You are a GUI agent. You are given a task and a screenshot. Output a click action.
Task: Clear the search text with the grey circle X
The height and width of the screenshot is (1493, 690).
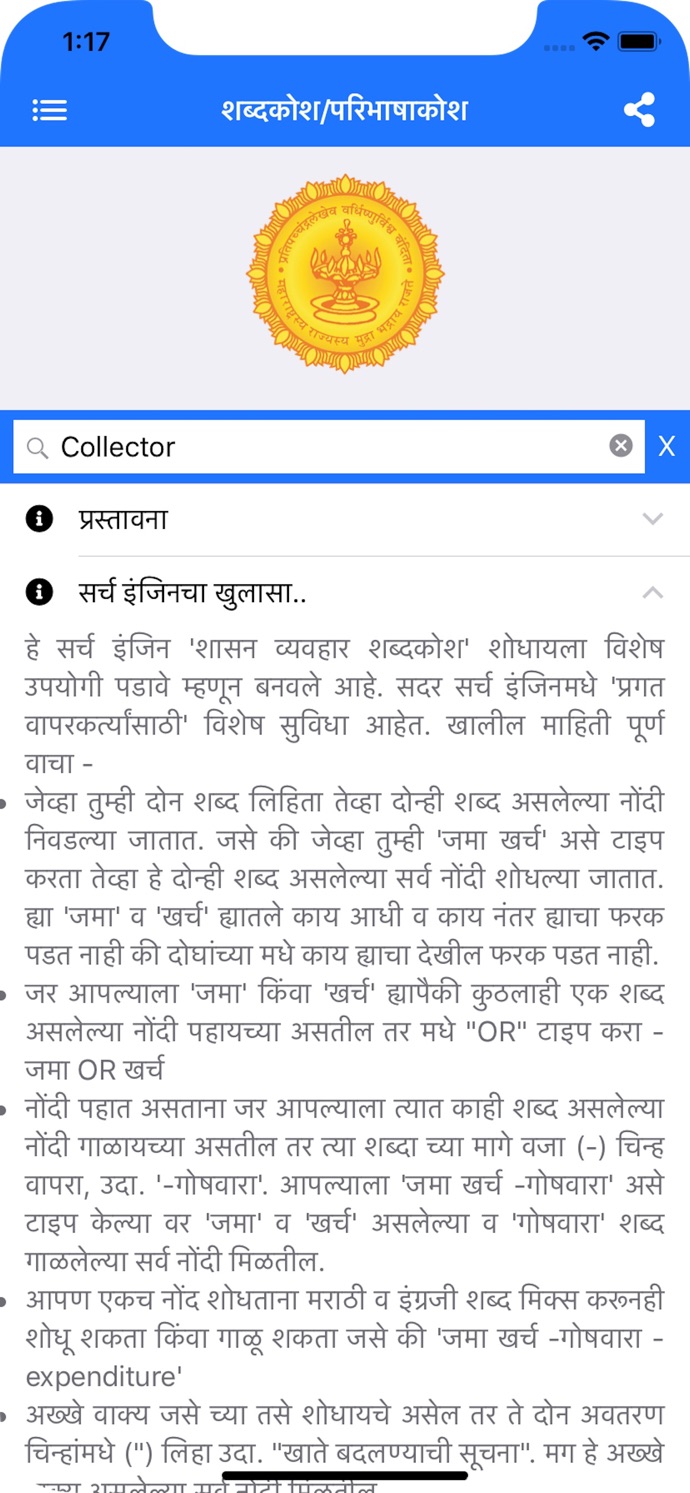(x=621, y=446)
